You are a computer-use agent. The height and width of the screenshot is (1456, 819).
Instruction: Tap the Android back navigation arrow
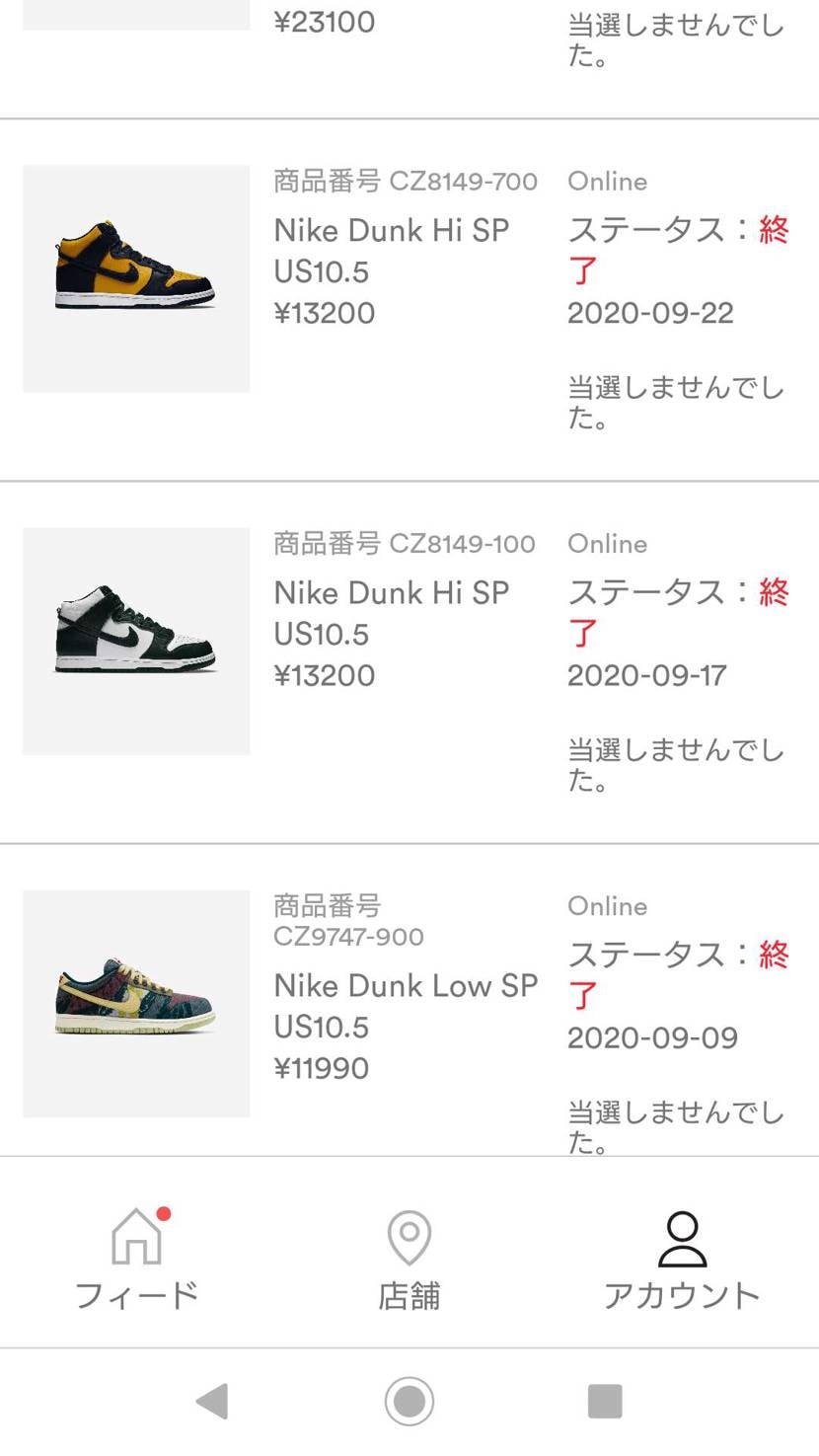(x=212, y=1401)
